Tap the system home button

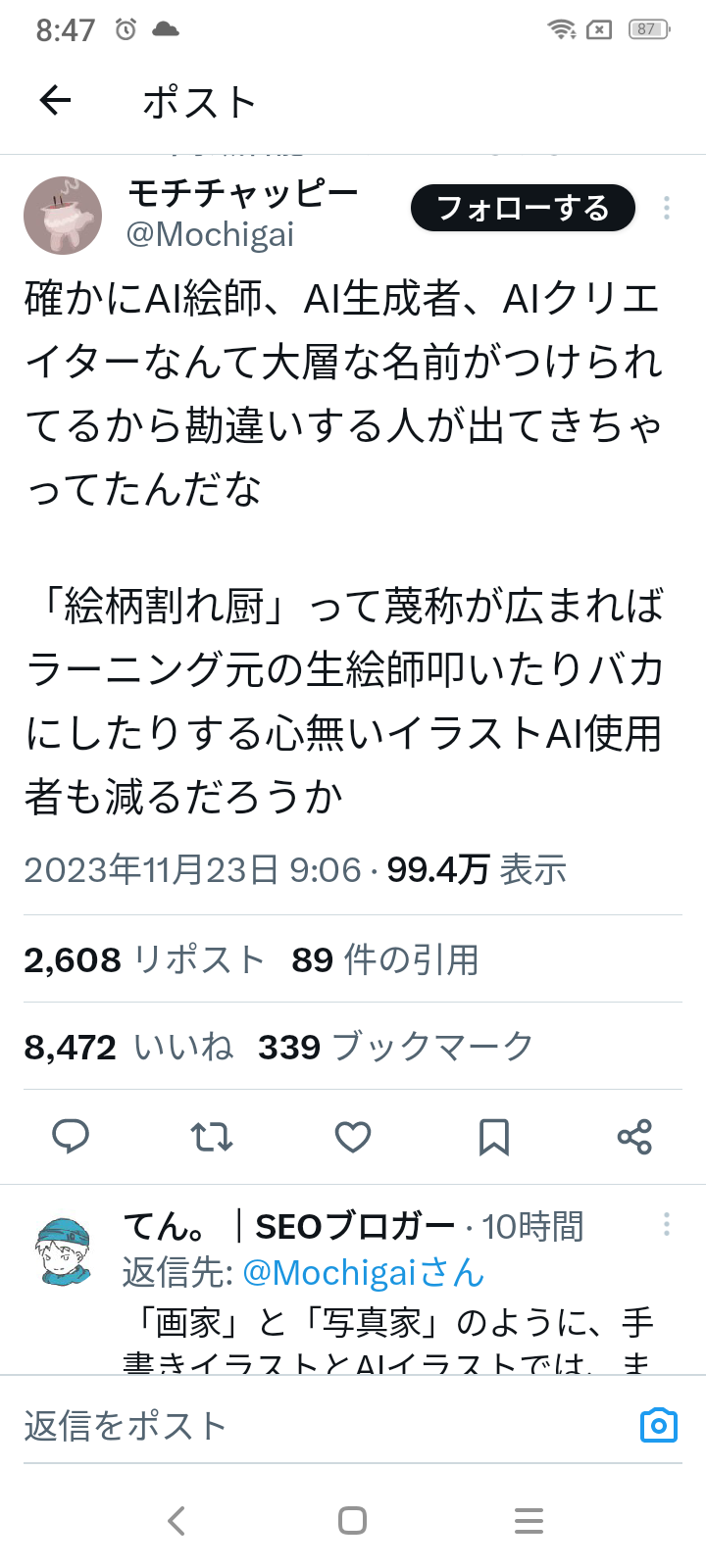(353, 1520)
